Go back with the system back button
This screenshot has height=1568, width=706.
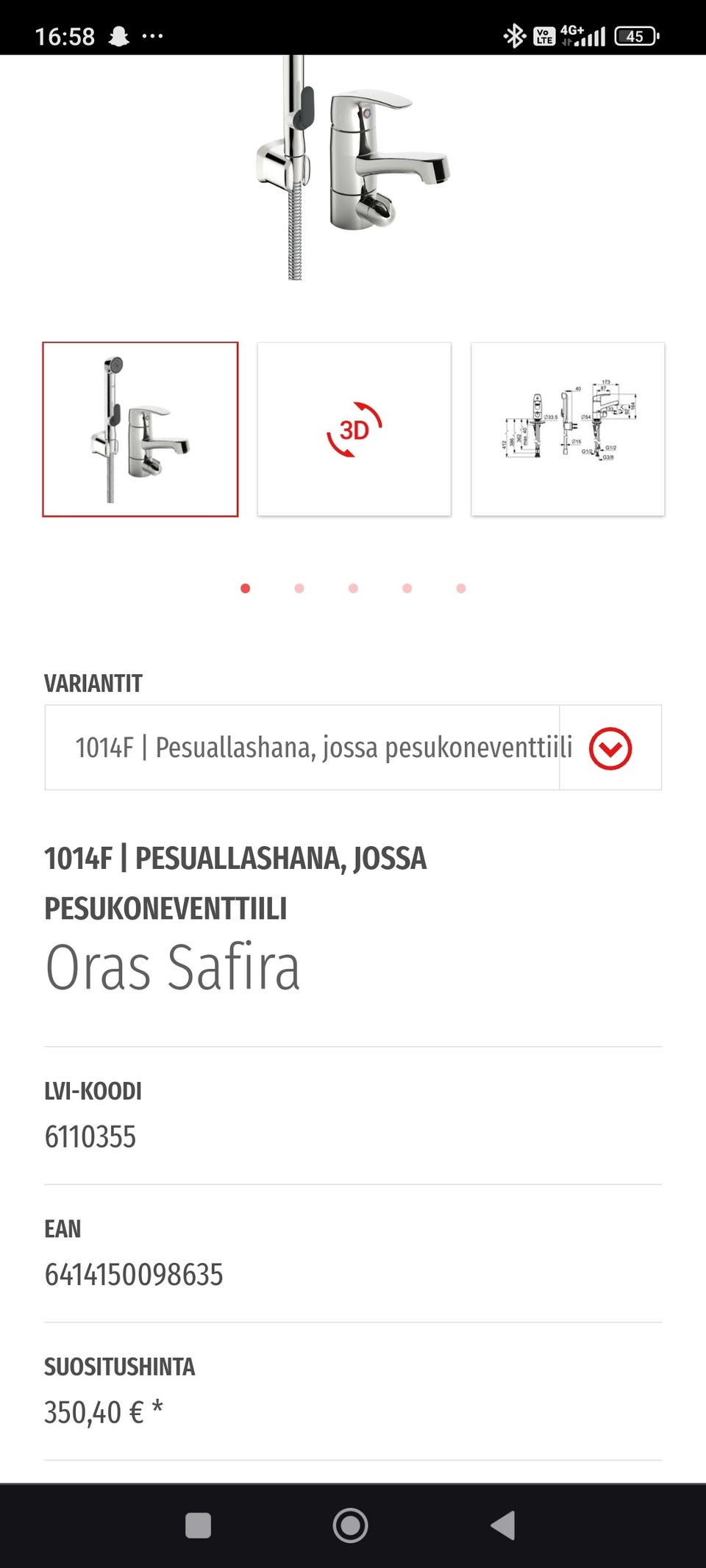503,1525
